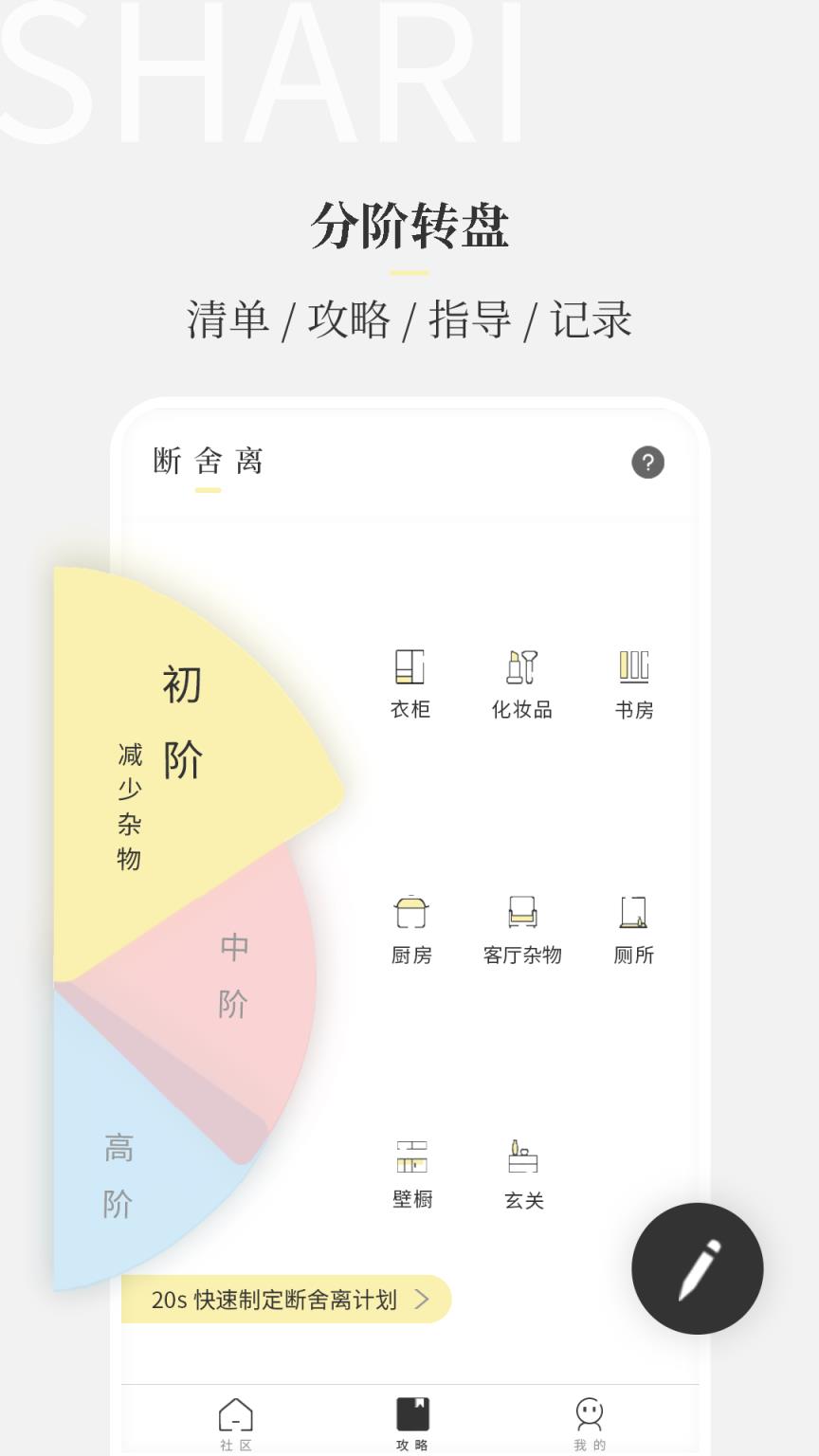This screenshot has height=1456, width=819.
Task: Click the 断舍离 page title
Action: [208, 462]
